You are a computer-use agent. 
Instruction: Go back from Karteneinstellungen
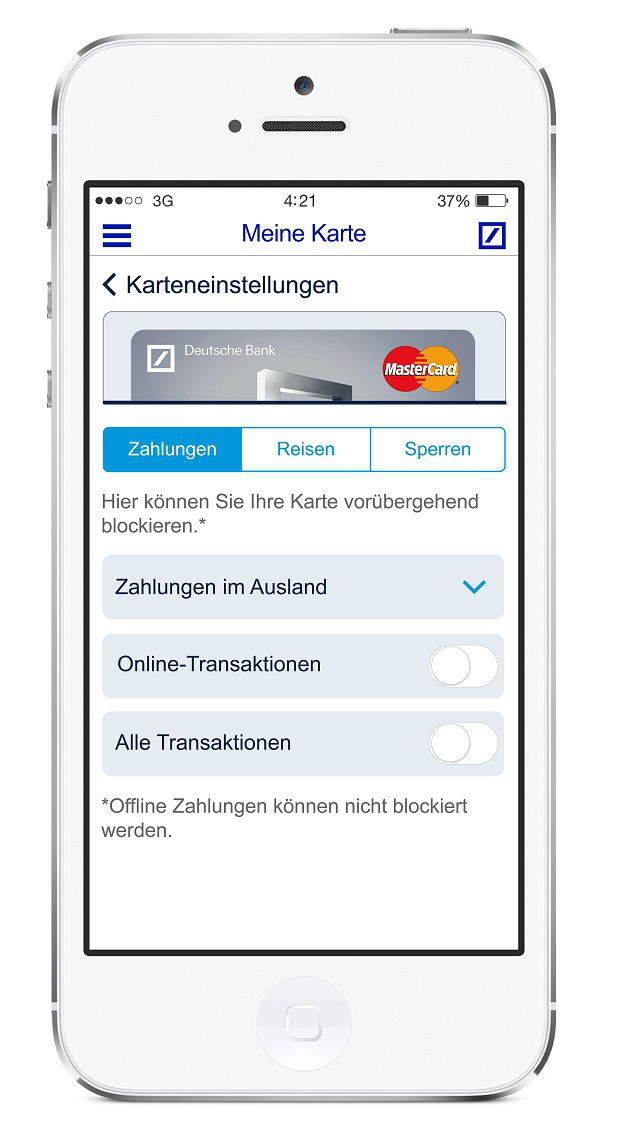110,285
